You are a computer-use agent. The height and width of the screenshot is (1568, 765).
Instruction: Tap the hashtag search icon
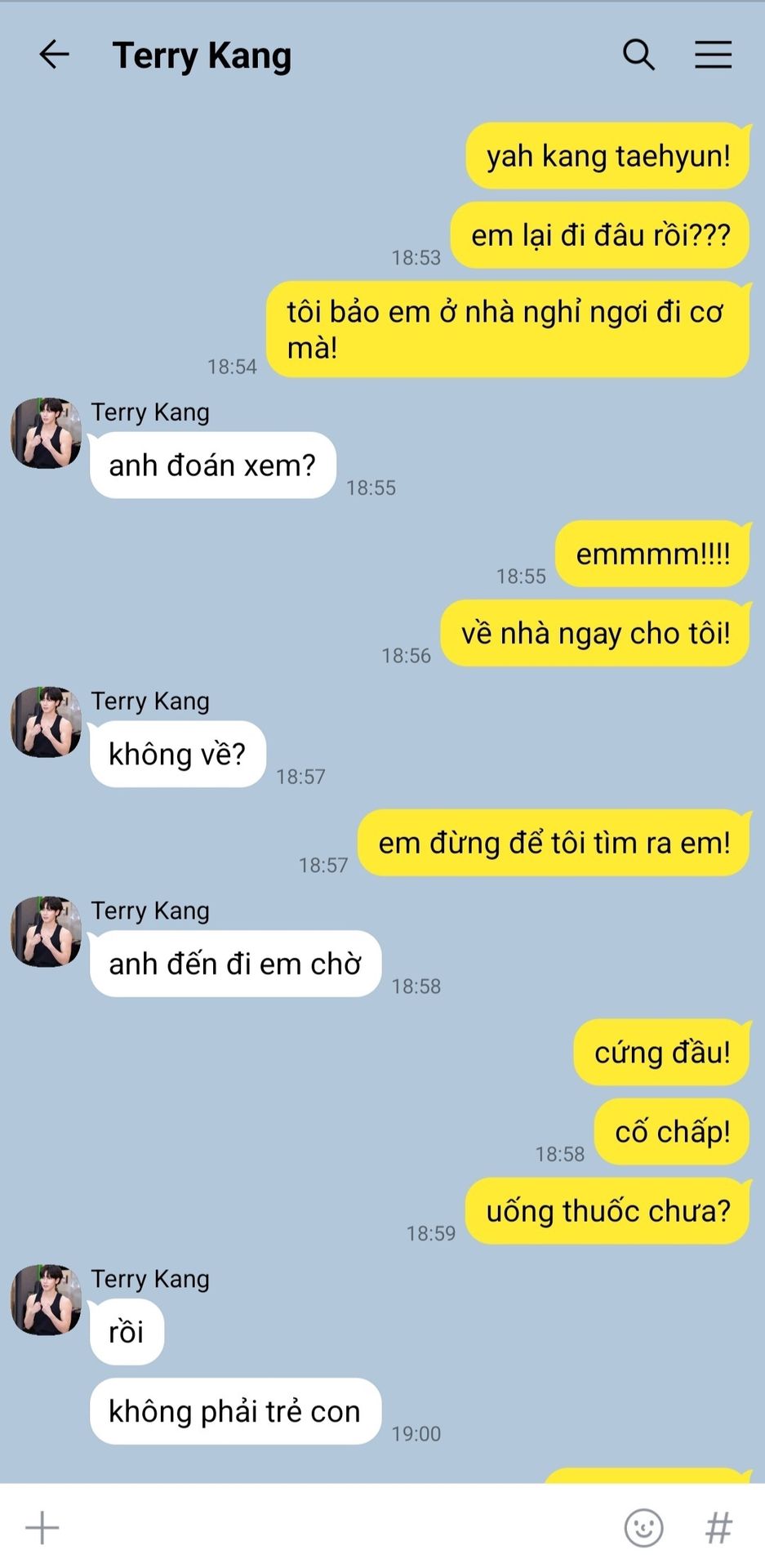click(718, 1527)
